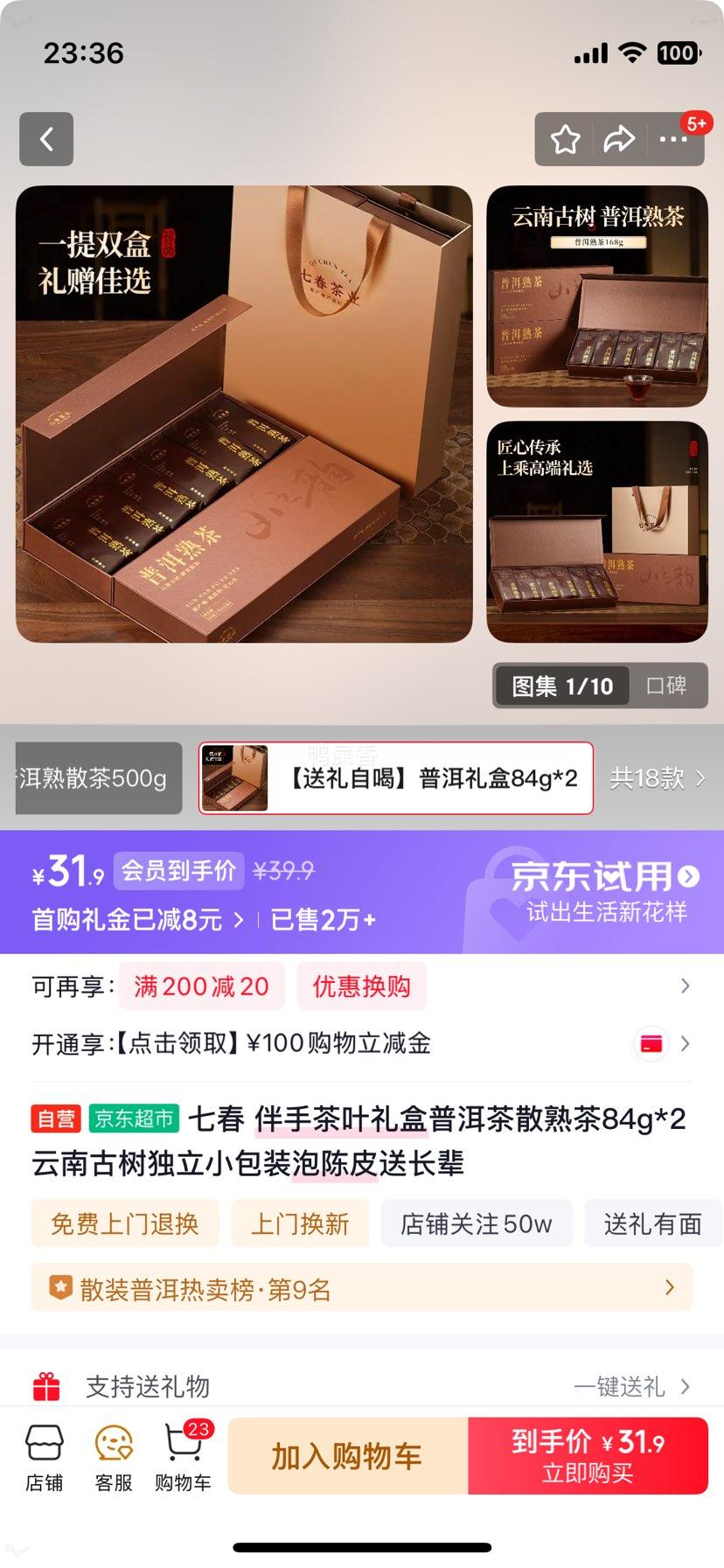The width and height of the screenshot is (724, 1568).
Task: Tap the star icon to favorite product
Action: tap(564, 139)
